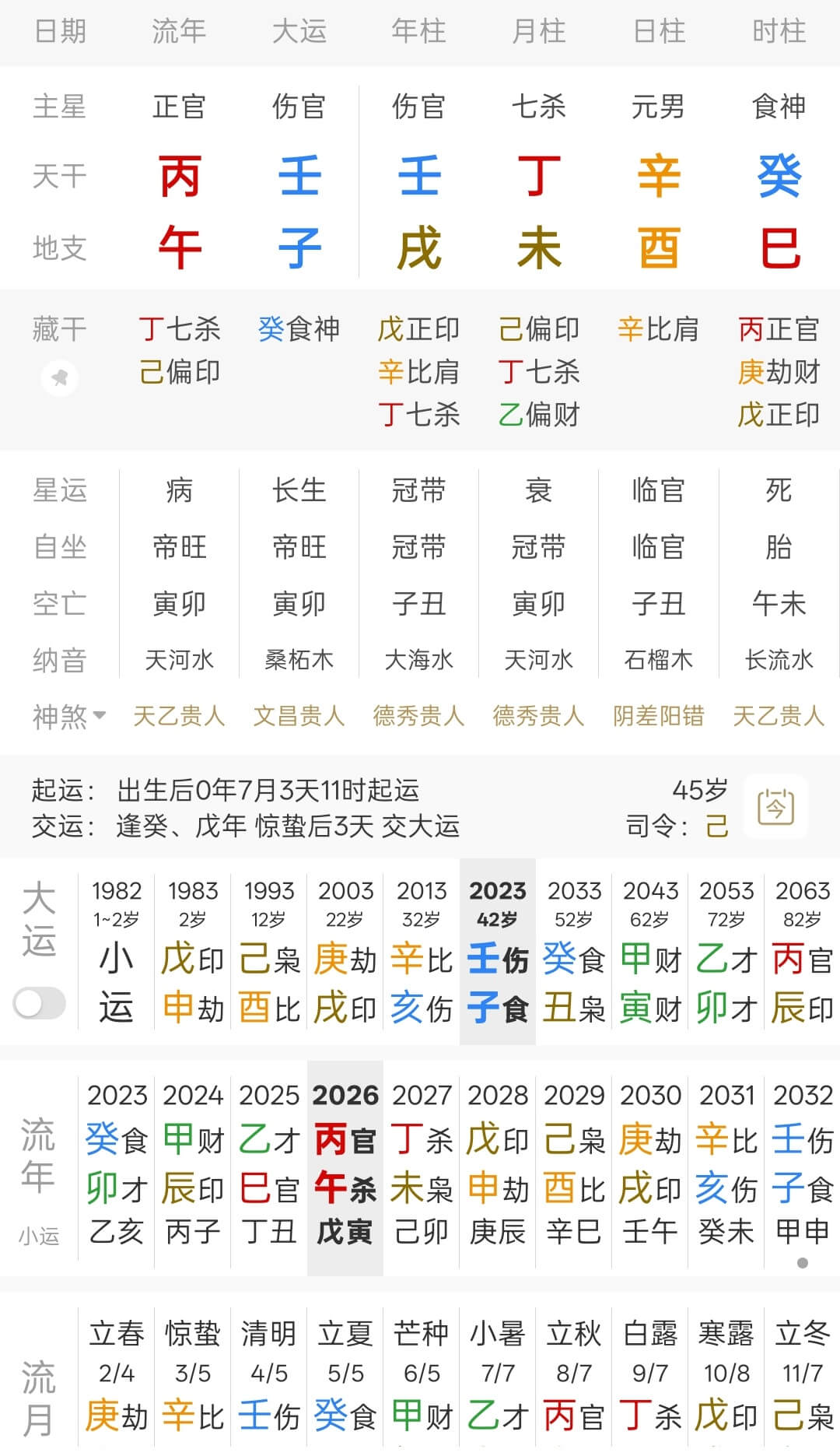Jump to today with the 今 calendar icon
Screen dimensions: 840x1456
(775, 807)
